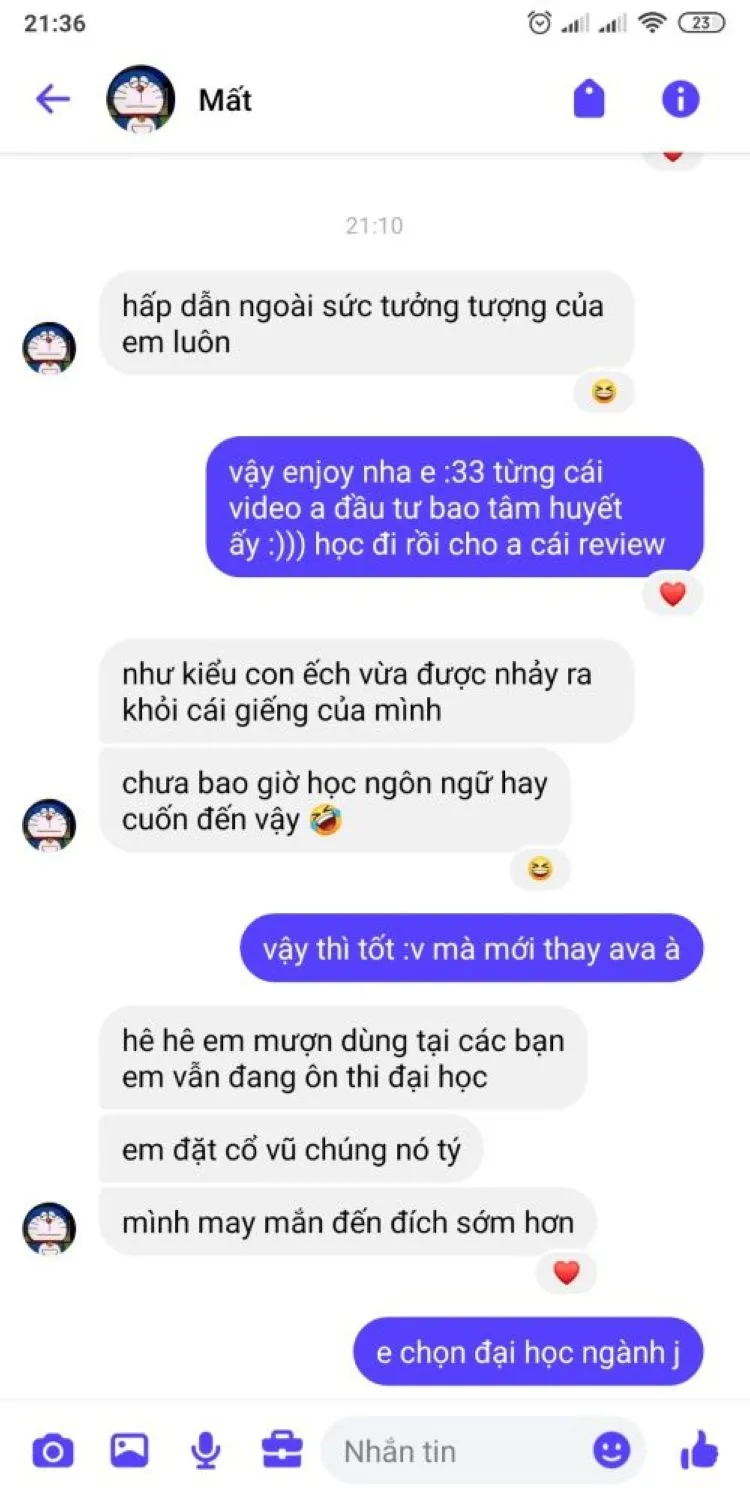The image size is (750, 1500).
Task: Go back from the Mất chat
Action: point(52,99)
